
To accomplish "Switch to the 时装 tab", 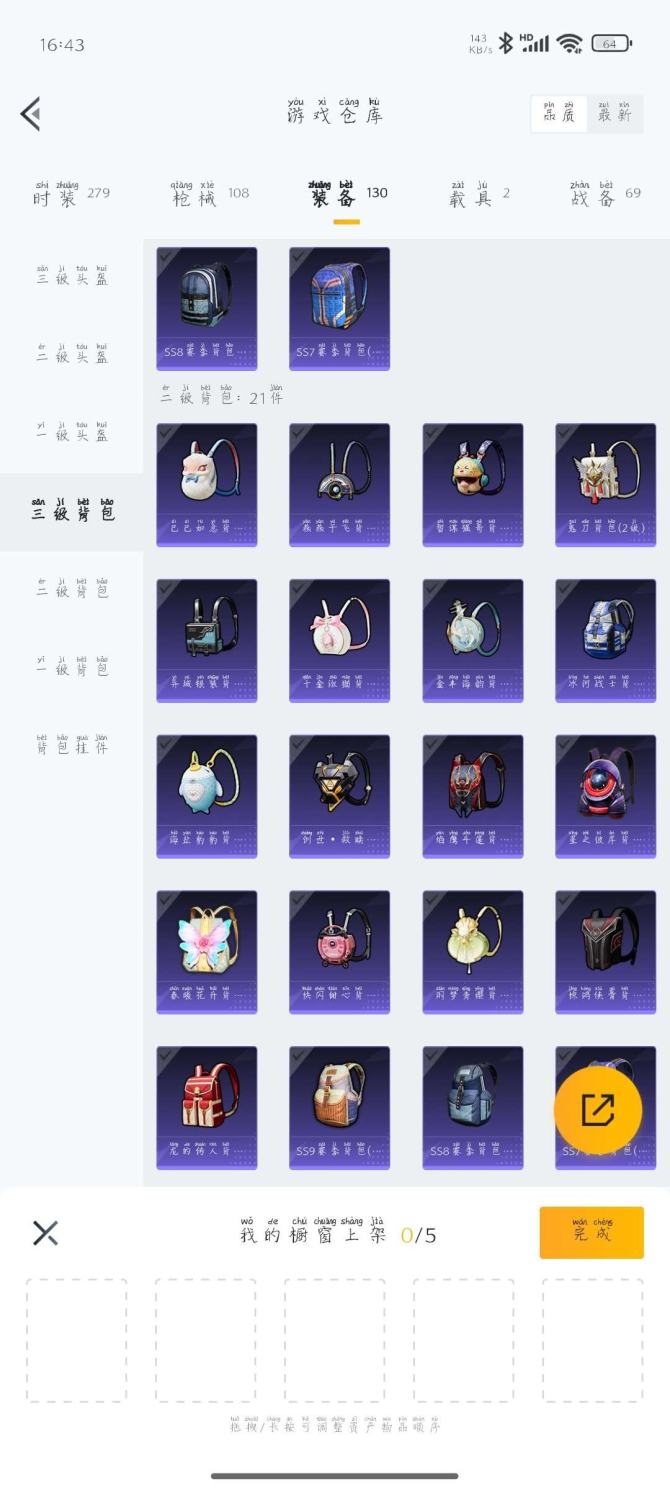I will tap(55, 196).
